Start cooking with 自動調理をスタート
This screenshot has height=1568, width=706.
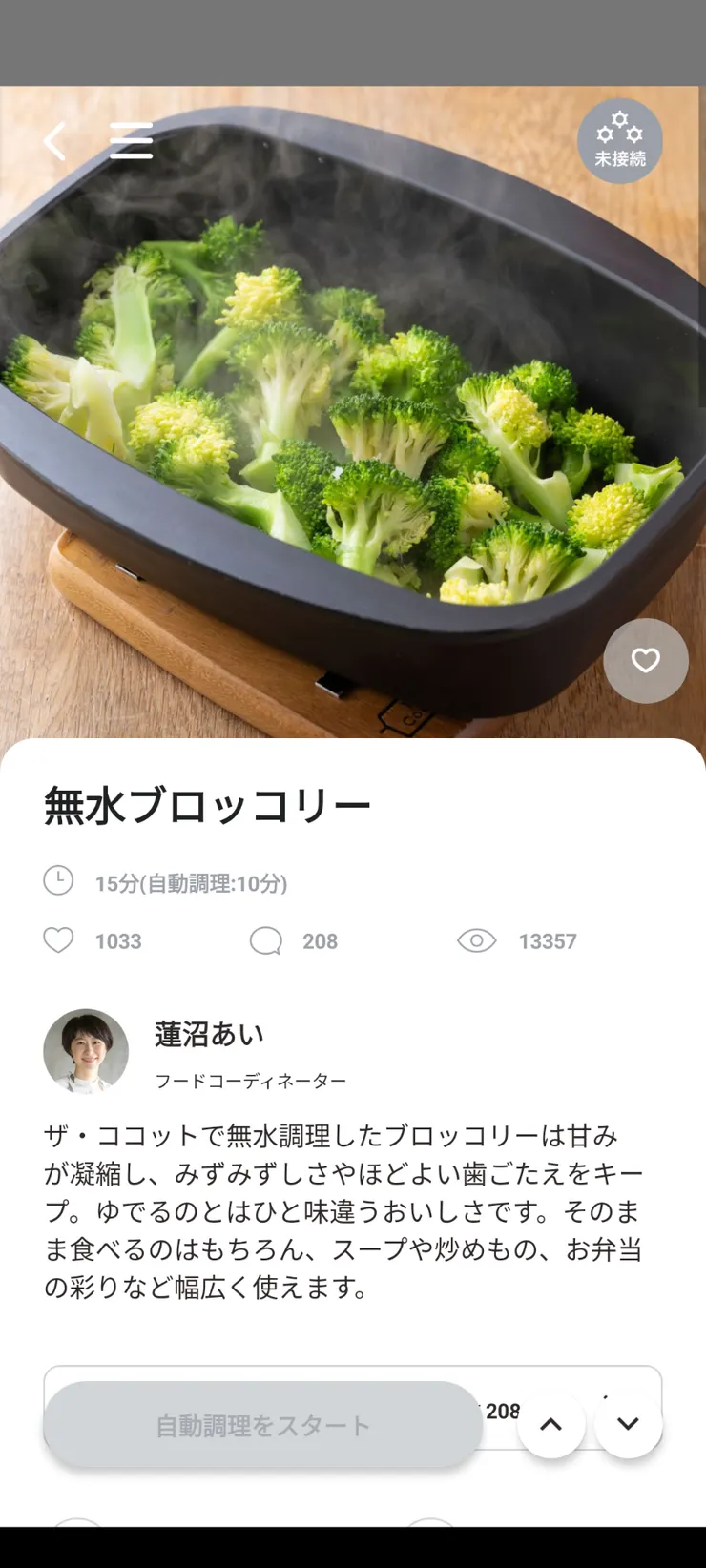(x=262, y=1425)
